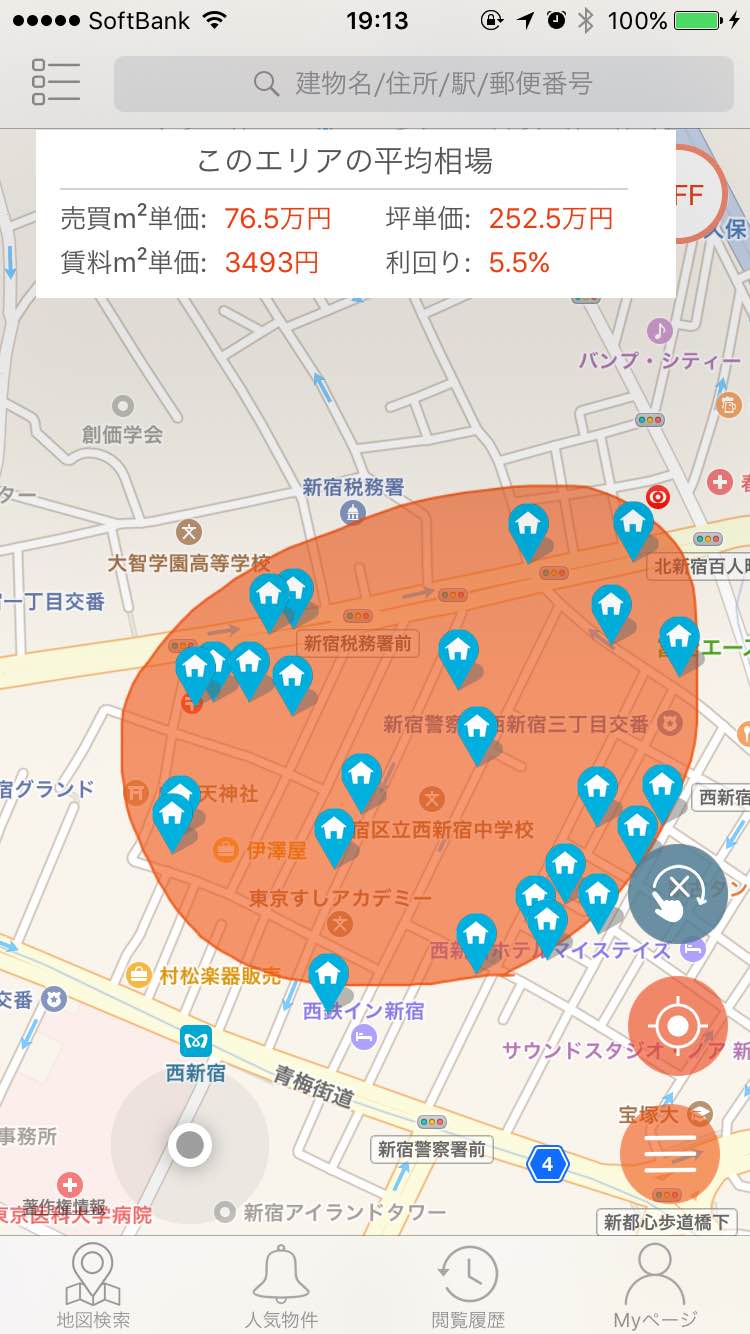Screen dimensions: 750x1334
Task: Tap the property pin near 北新宿百人町
Action: pos(632,525)
